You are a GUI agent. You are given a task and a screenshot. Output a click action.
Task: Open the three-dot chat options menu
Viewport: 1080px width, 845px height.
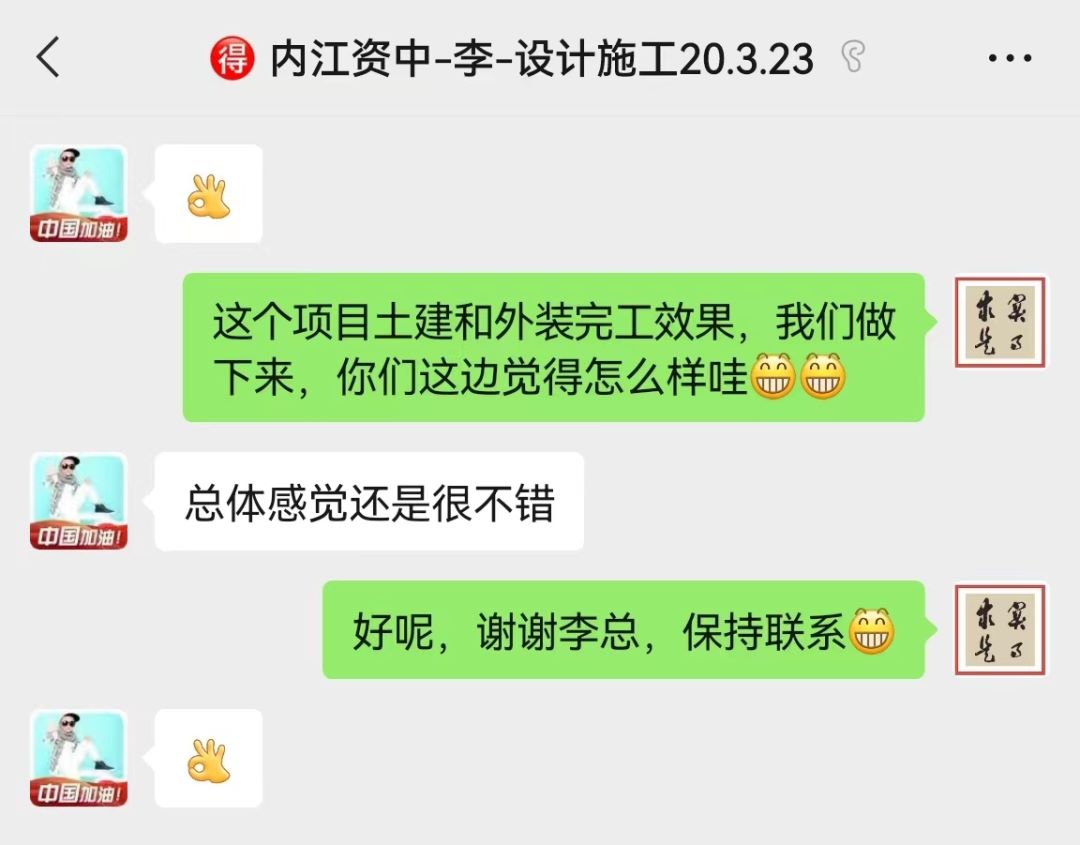(1008, 58)
